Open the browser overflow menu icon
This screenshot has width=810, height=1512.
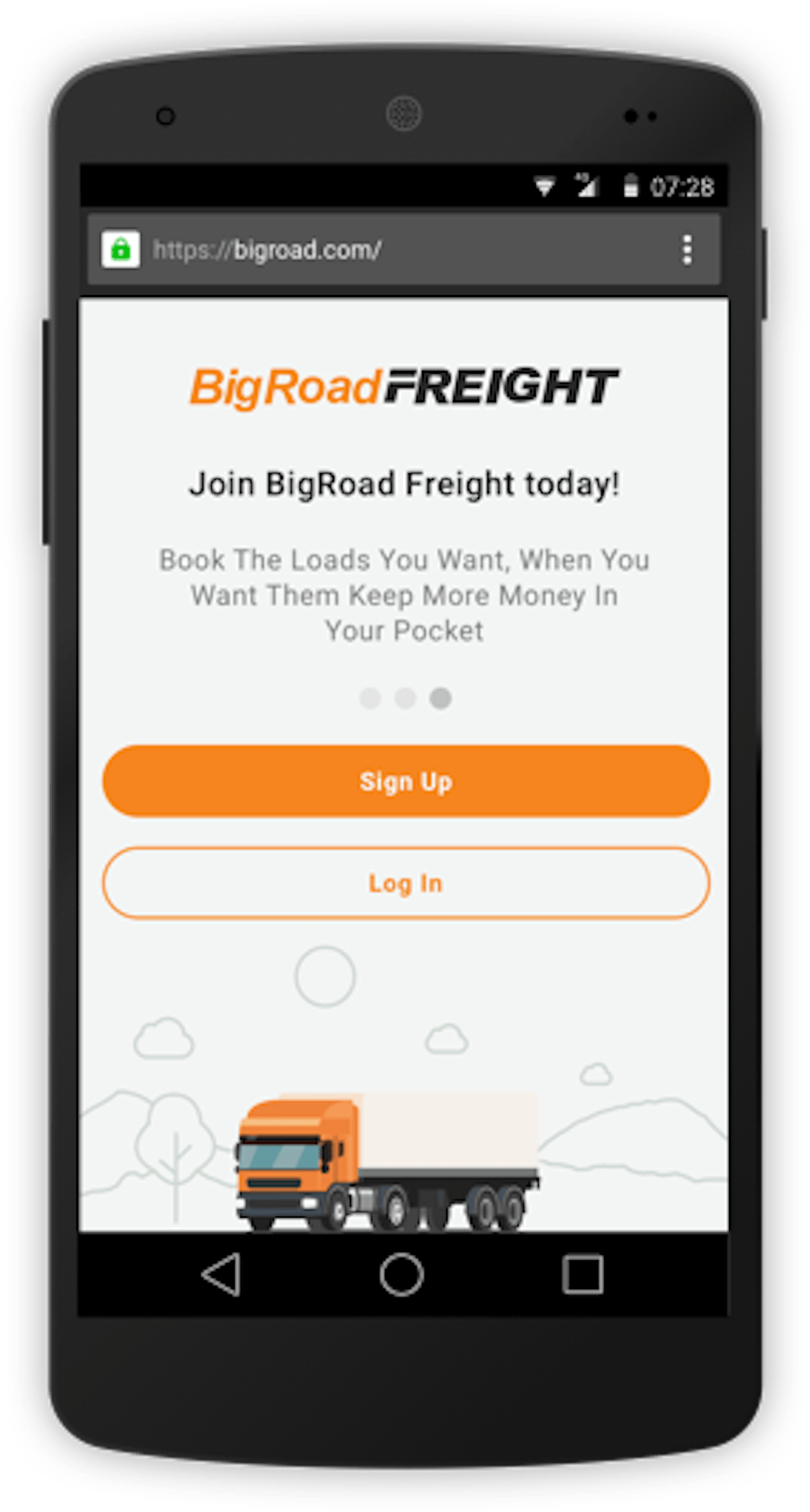click(688, 248)
